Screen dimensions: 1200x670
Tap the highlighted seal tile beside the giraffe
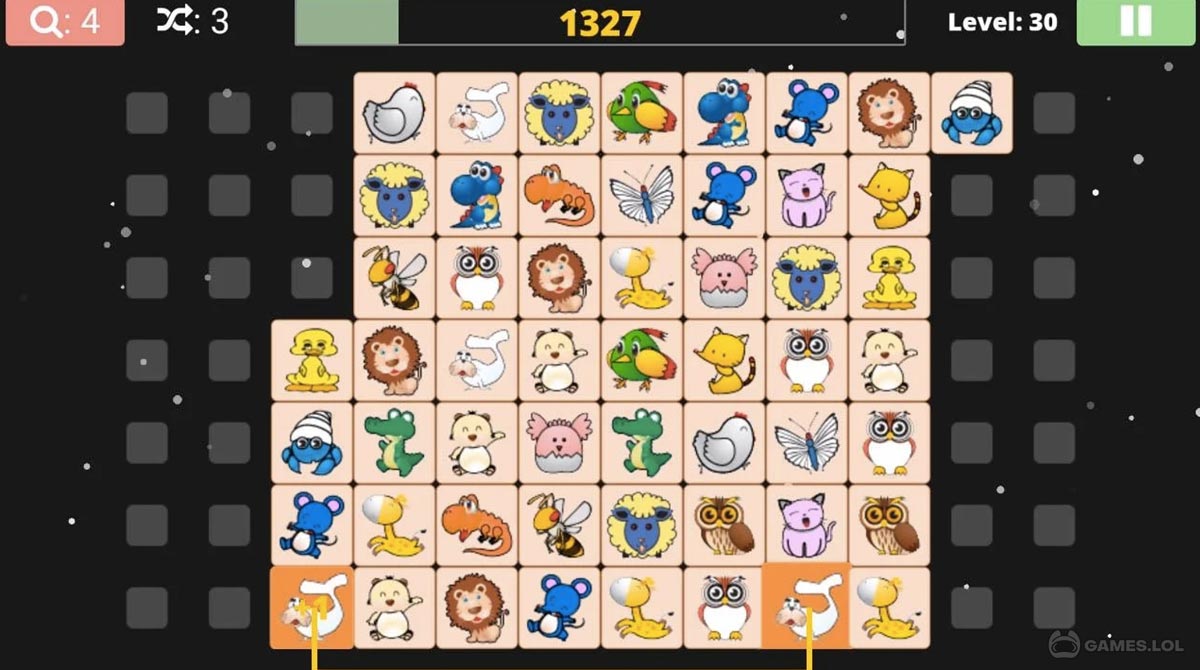[806, 607]
